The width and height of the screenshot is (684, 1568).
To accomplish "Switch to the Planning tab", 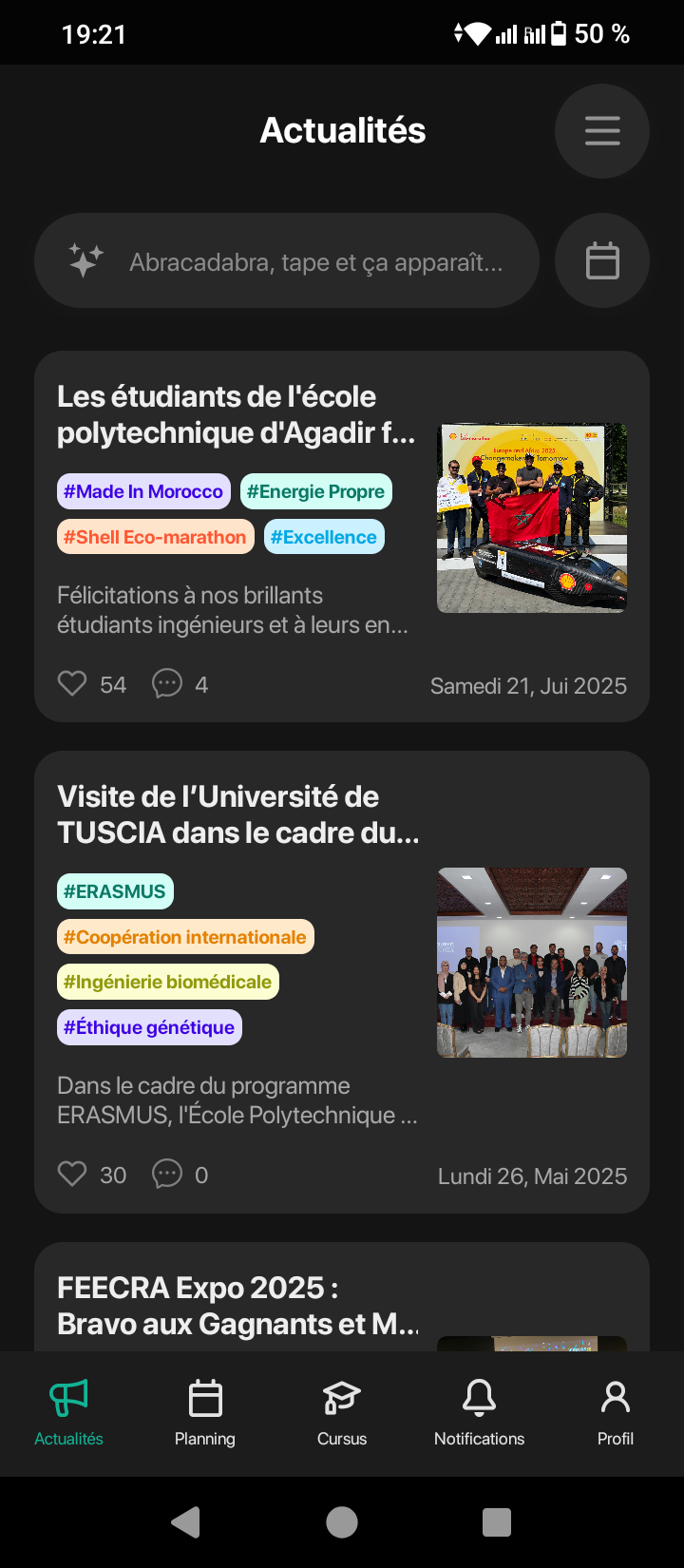I will click(x=205, y=1413).
